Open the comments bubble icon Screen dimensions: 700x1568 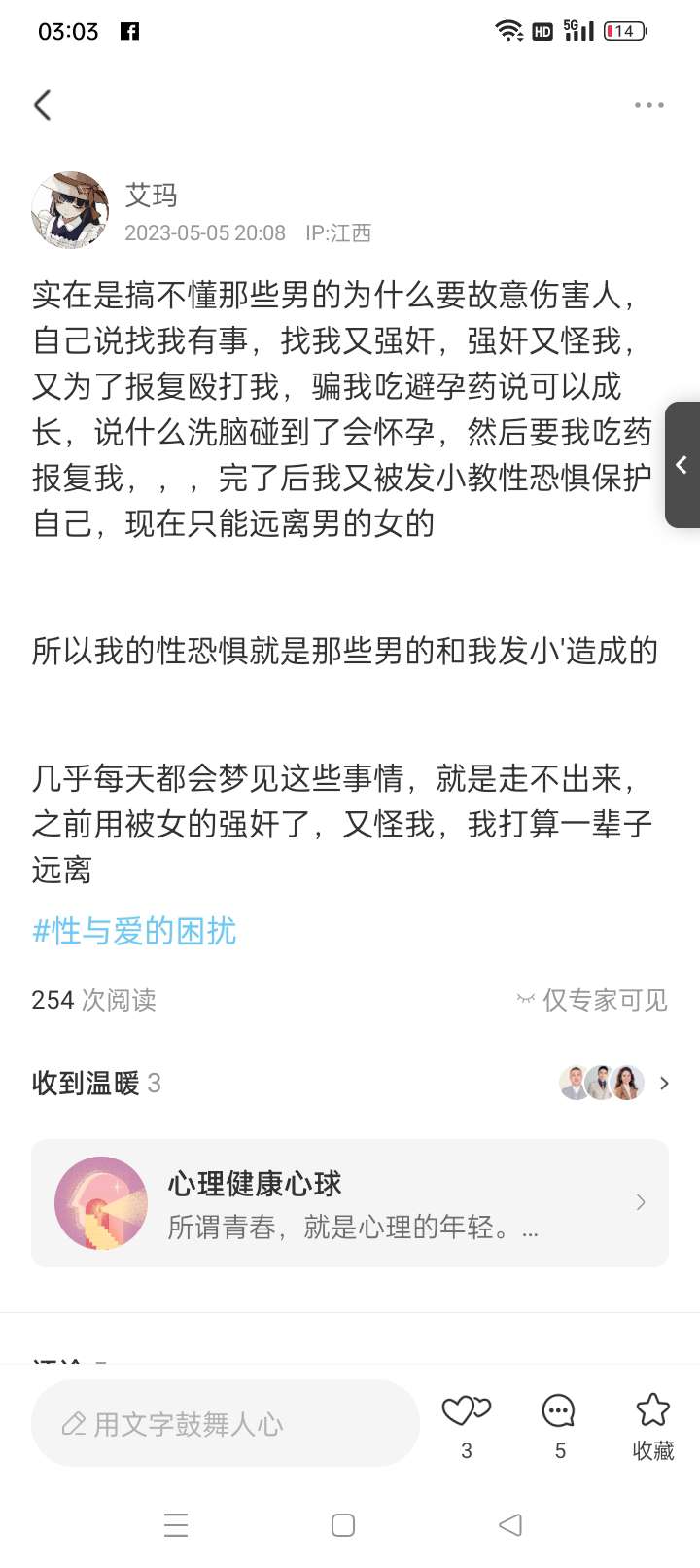click(559, 1410)
